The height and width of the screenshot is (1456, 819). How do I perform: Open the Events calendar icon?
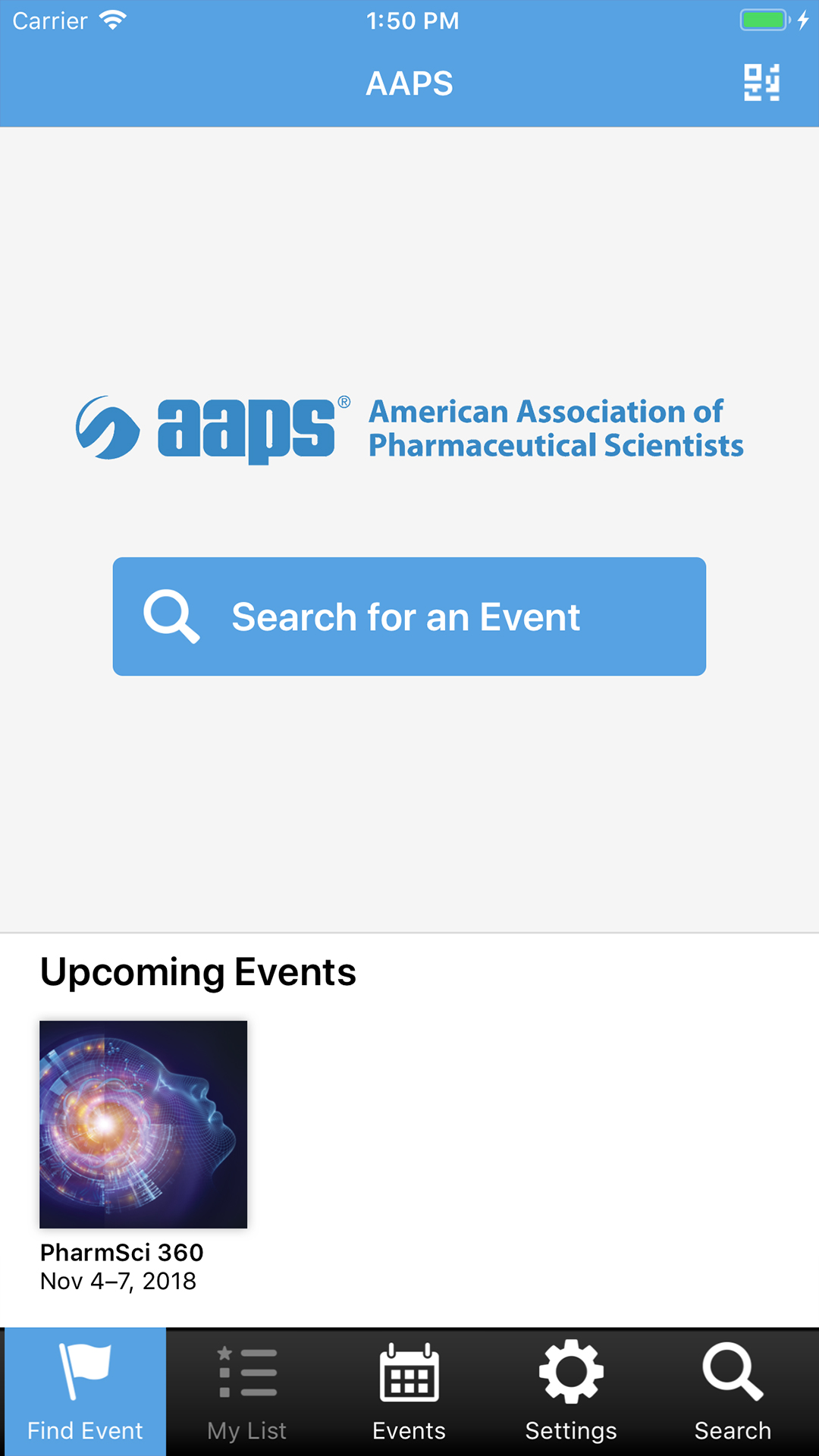(409, 1371)
